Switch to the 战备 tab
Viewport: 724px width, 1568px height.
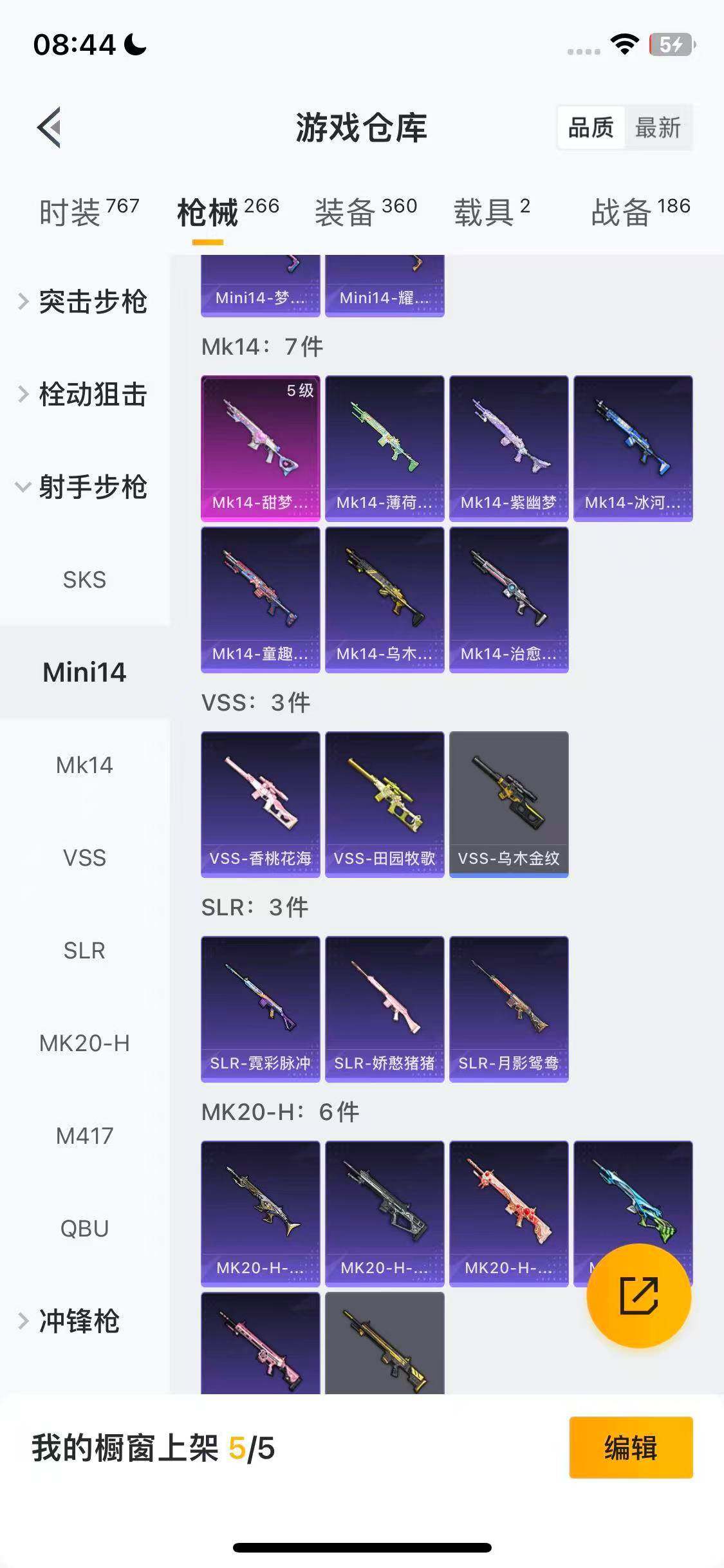point(640,211)
